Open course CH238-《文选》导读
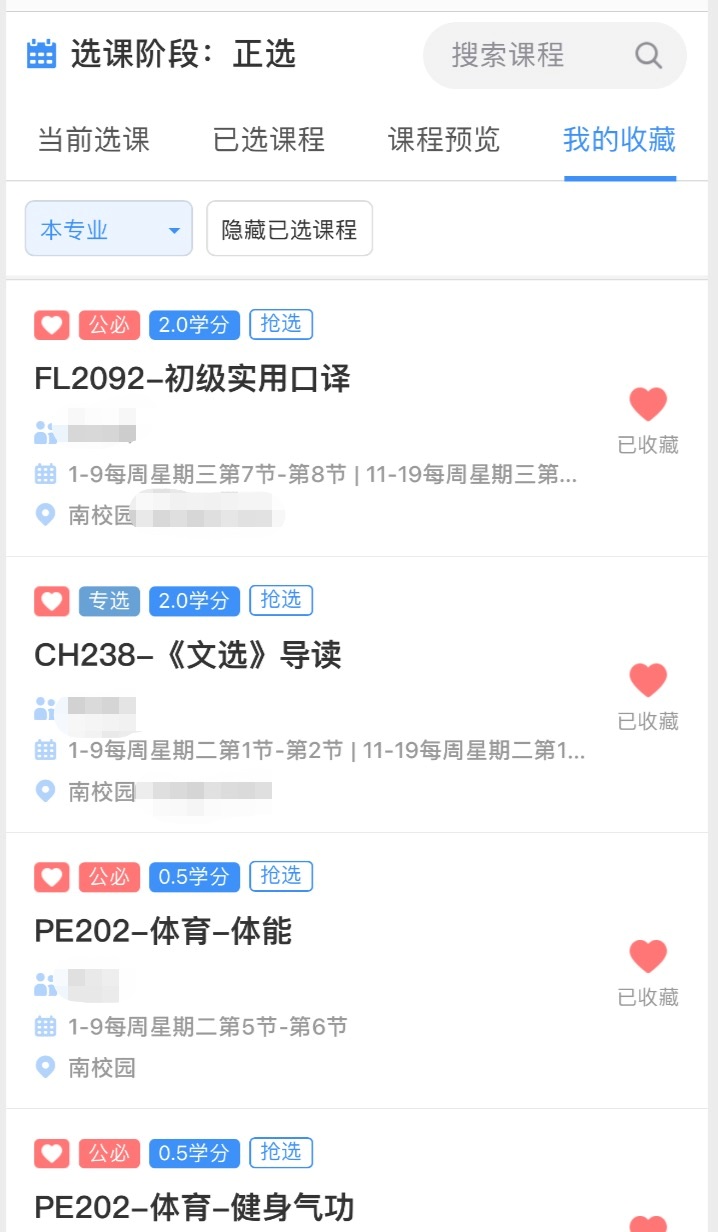718x1232 pixels. [188, 655]
